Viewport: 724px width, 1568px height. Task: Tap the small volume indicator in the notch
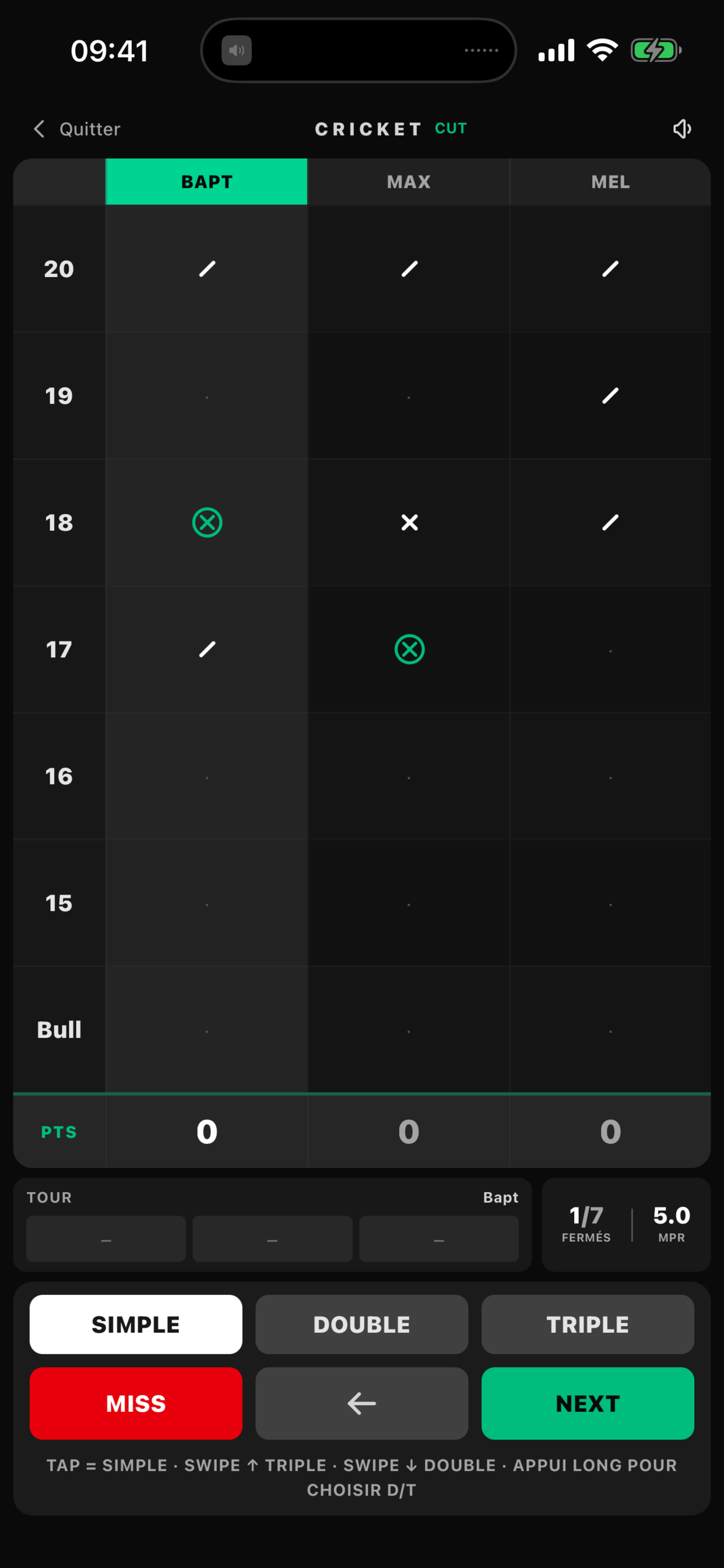(x=237, y=50)
